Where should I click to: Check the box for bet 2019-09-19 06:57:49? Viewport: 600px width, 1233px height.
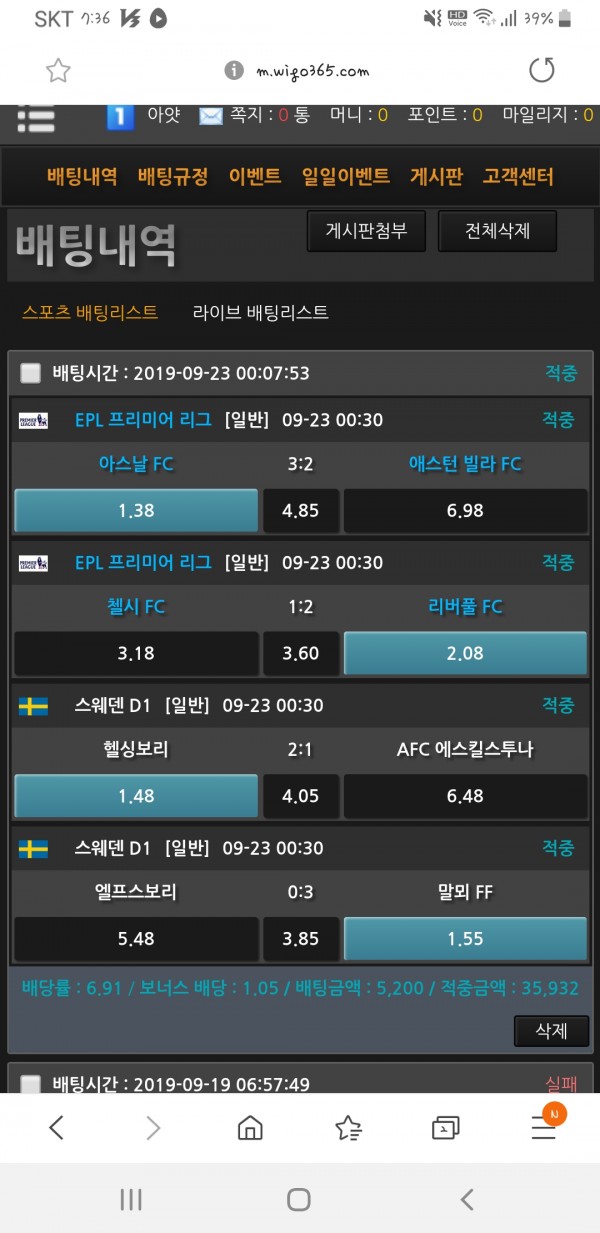[31, 1084]
